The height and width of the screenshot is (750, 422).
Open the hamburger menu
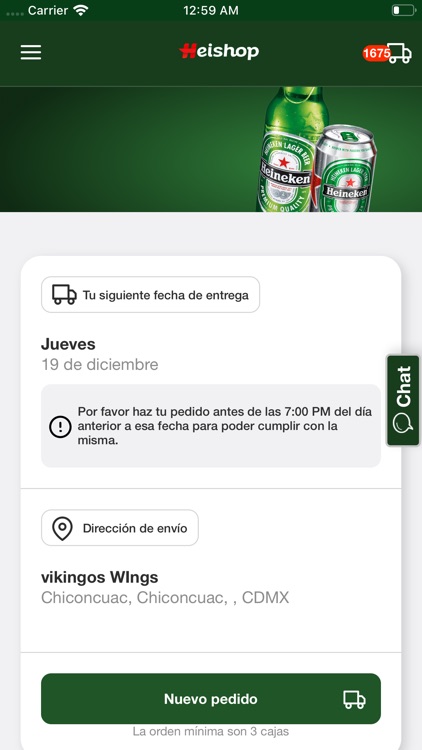point(31,52)
